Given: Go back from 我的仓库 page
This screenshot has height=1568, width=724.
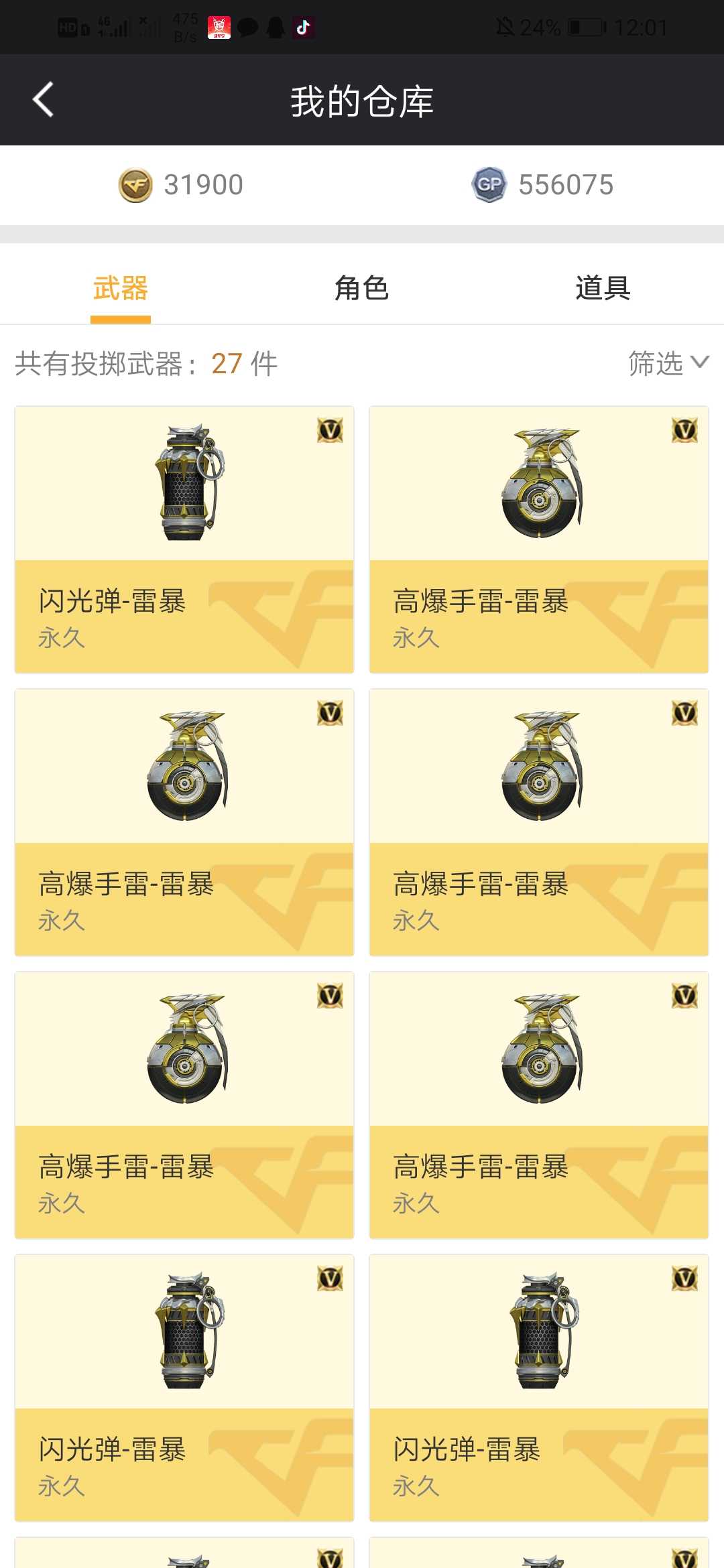Looking at the screenshot, I should pyautogui.click(x=44, y=101).
